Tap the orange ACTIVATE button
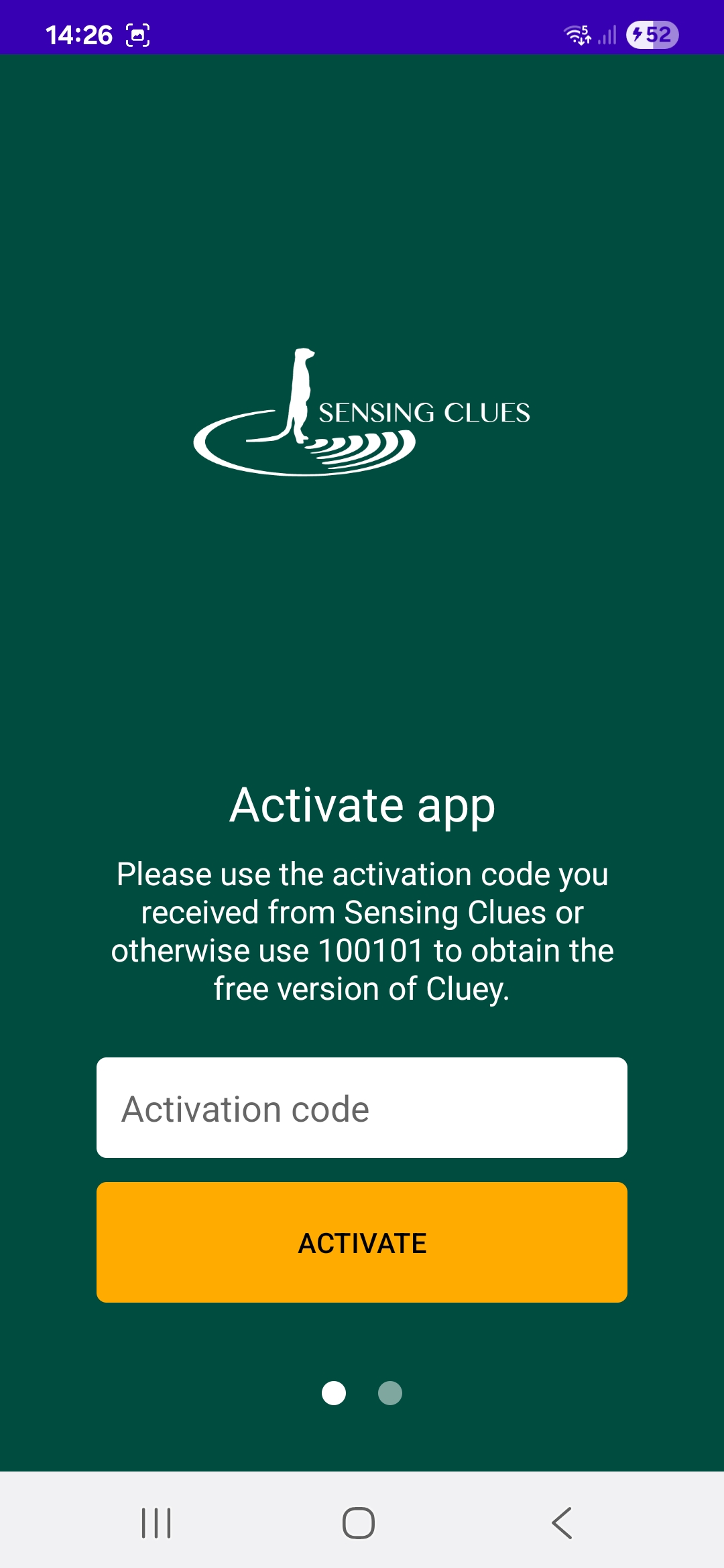724x1568 pixels. tap(362, 1242)
